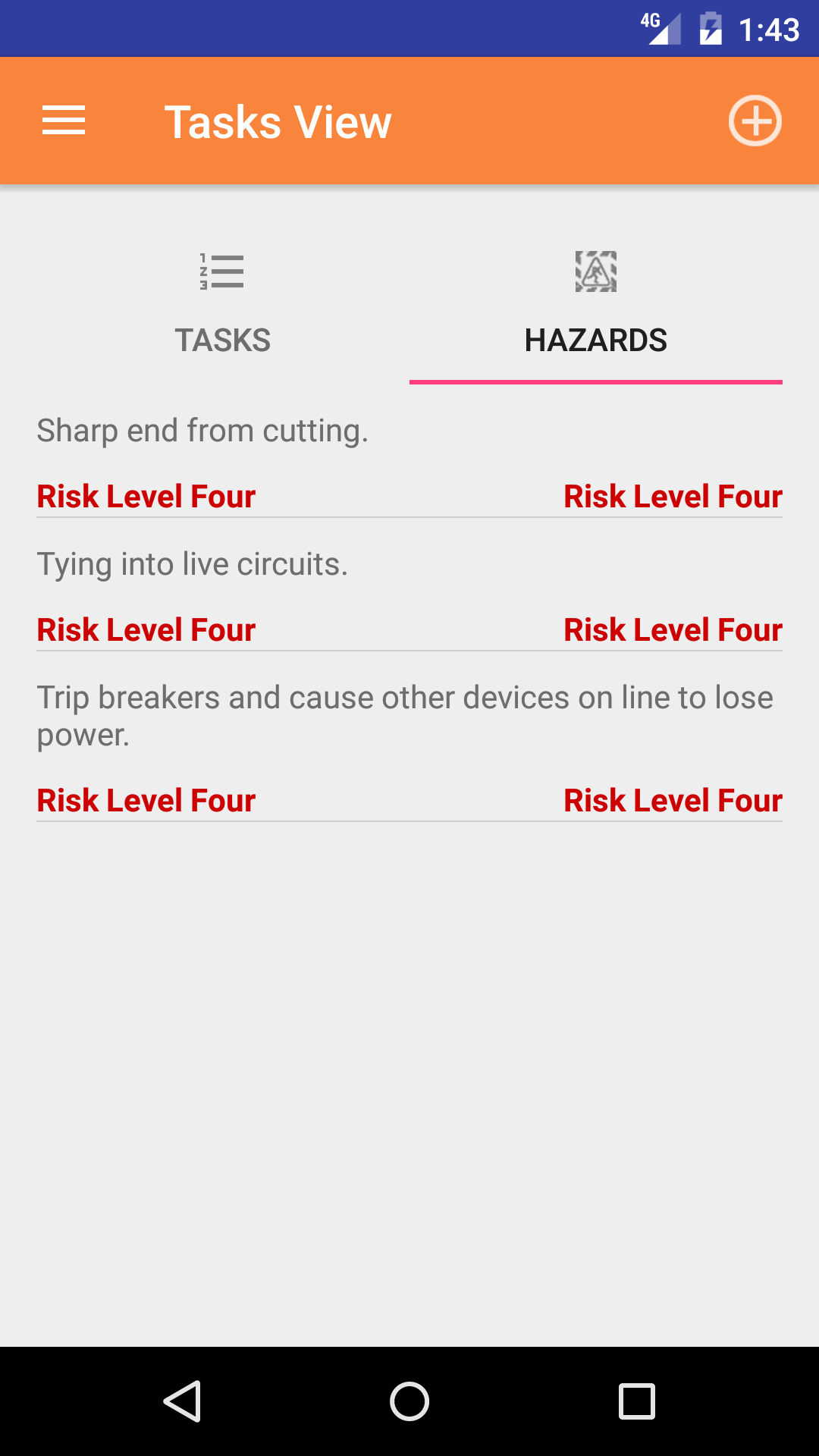Open the hamburger navigation menu
Viewport: 819px width, 1456px height.
pyautogui.click(x=64, y=121)
